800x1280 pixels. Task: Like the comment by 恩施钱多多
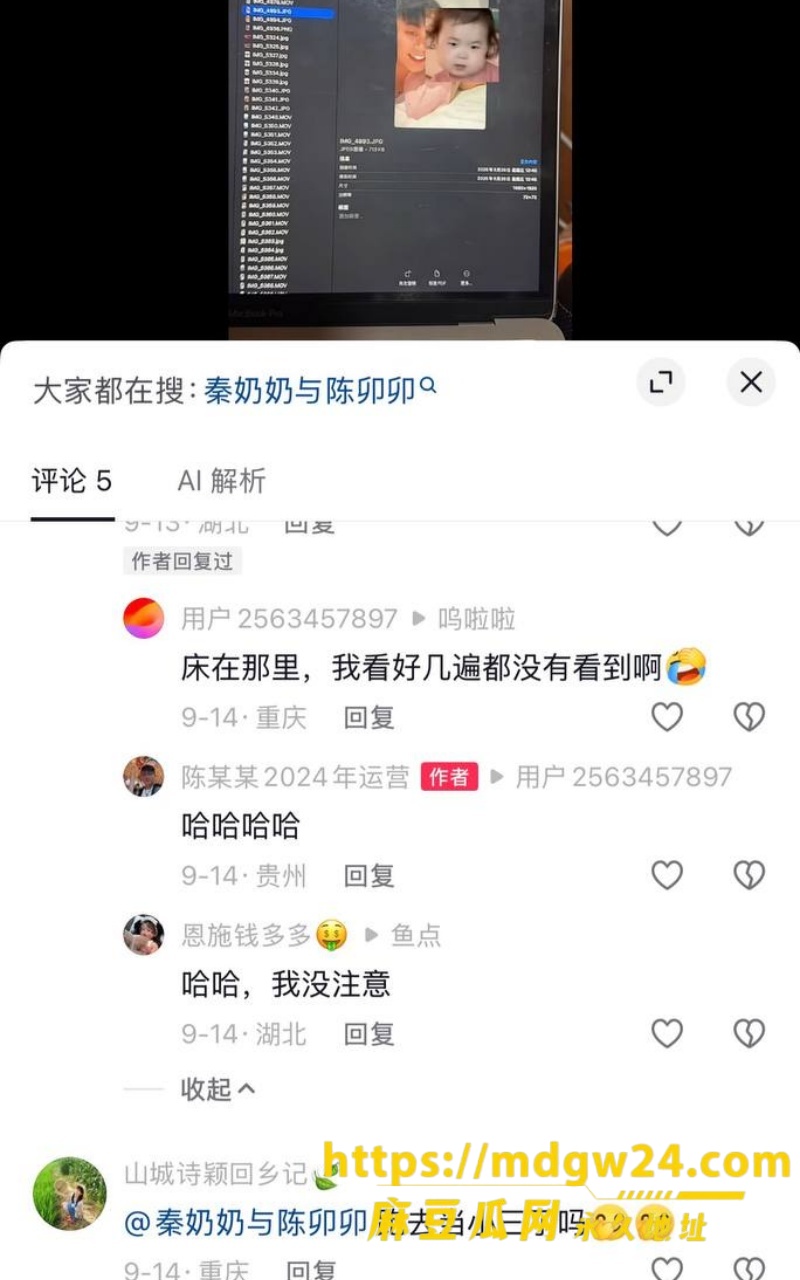[667, 1033]
